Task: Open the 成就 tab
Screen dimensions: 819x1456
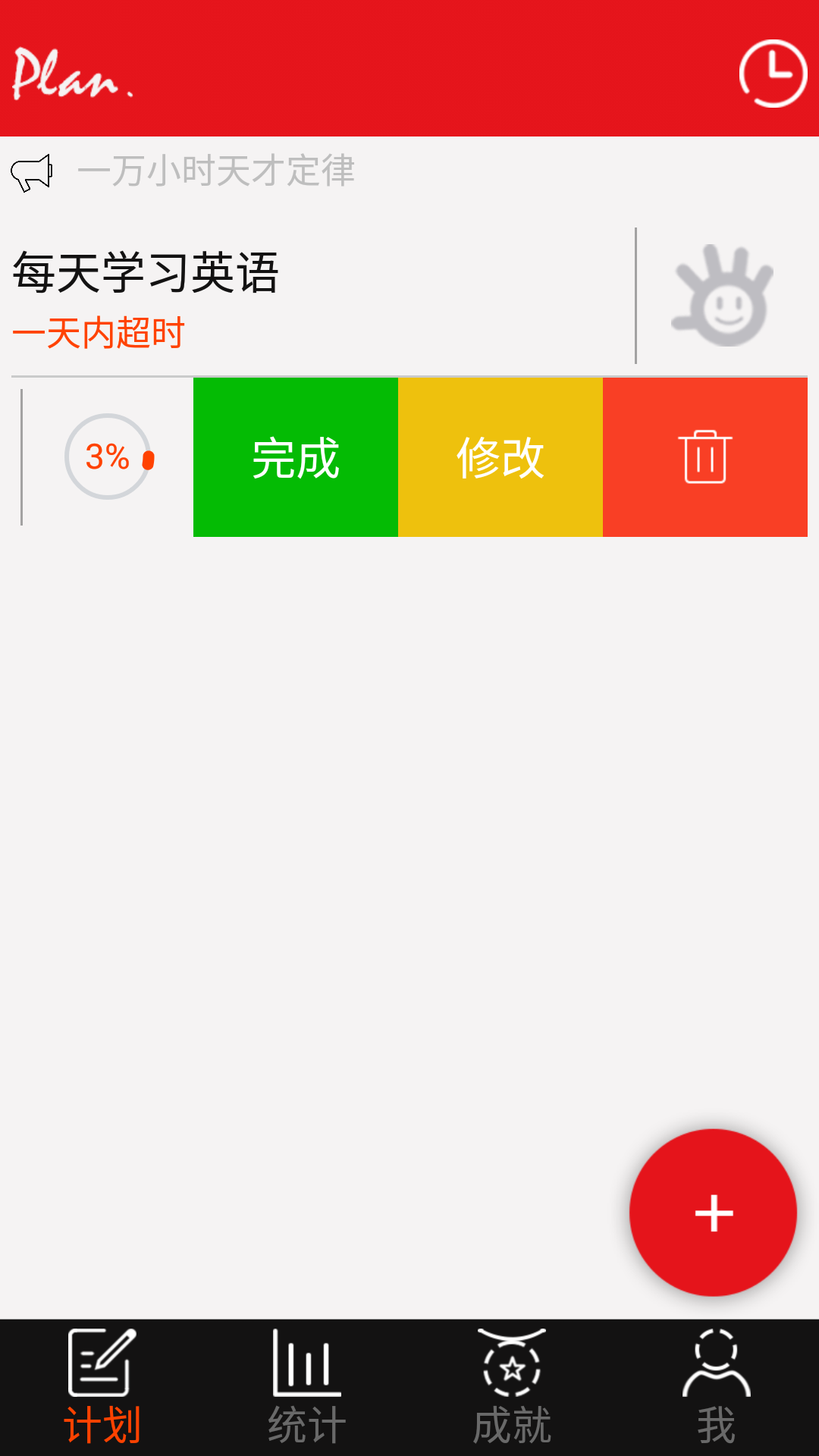Action: point(512,1388)
